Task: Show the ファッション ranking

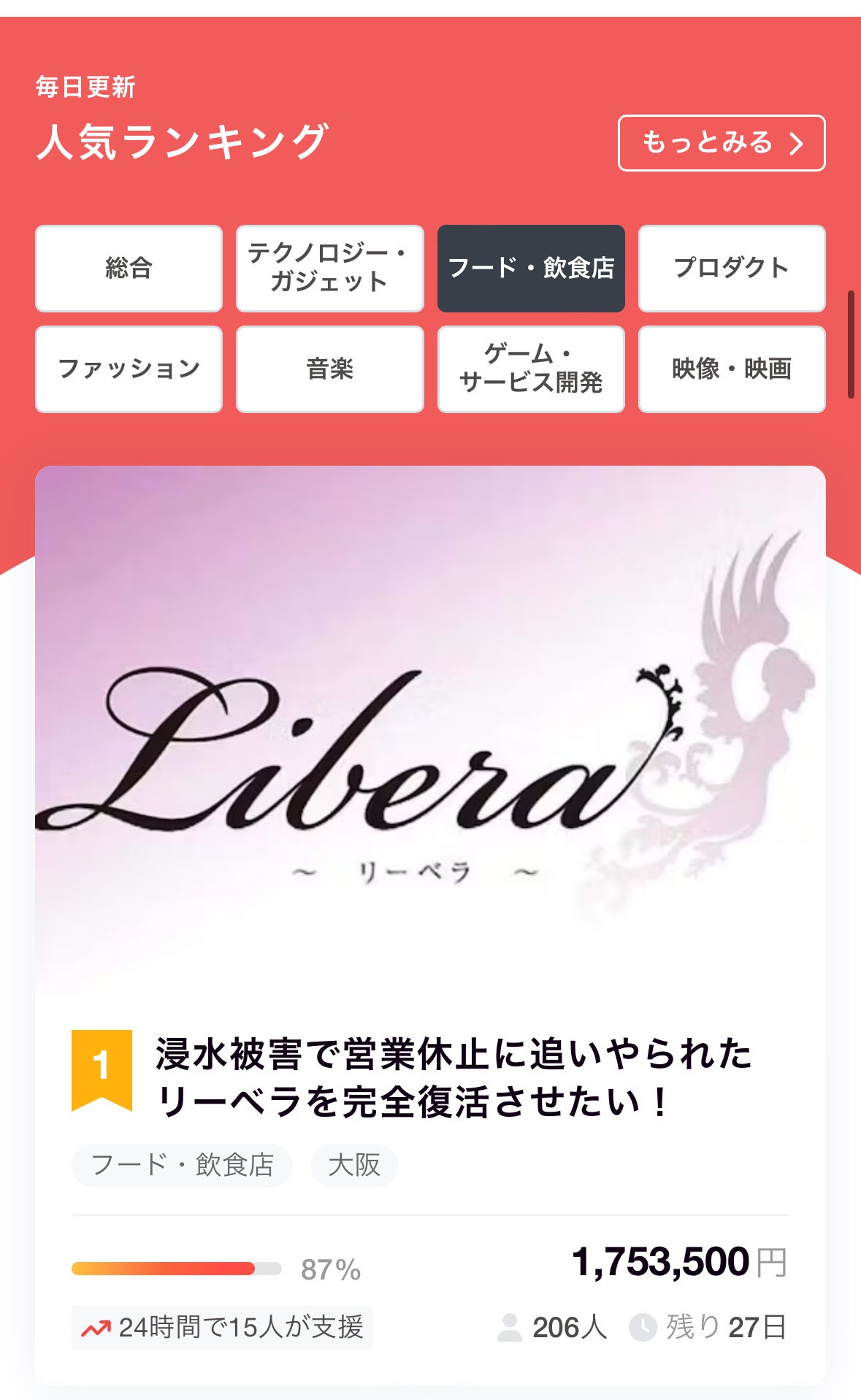Action: click(x=129, y=369)
